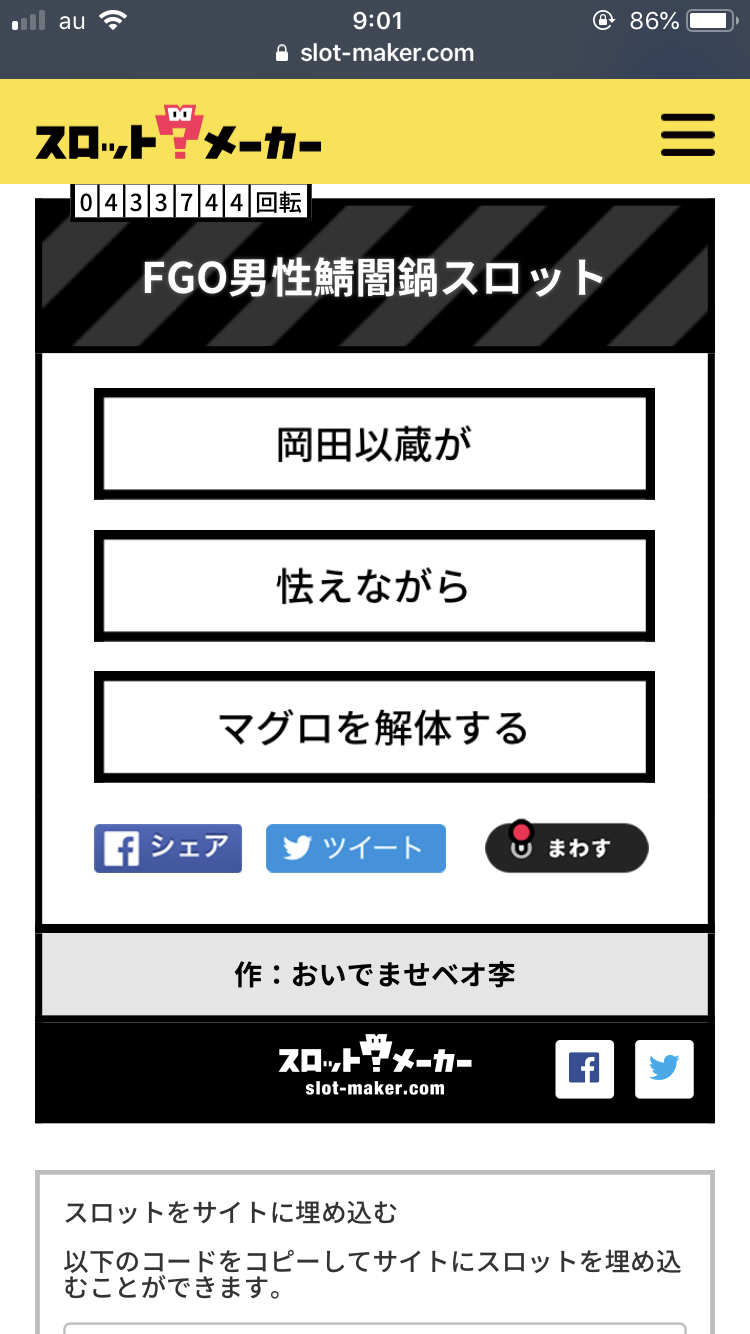
Task: Share the result via the Facebook シェア button
Action: click(168, 849)
